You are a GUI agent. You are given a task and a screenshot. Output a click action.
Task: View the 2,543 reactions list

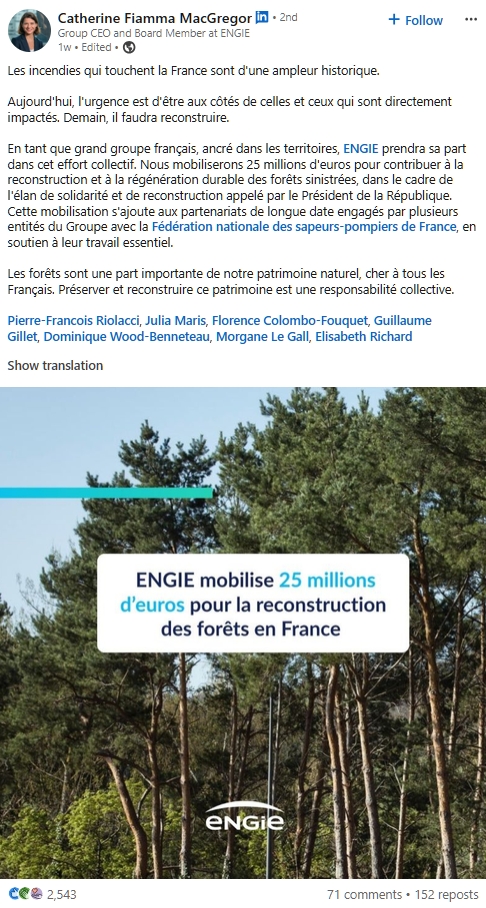(42, 894)
